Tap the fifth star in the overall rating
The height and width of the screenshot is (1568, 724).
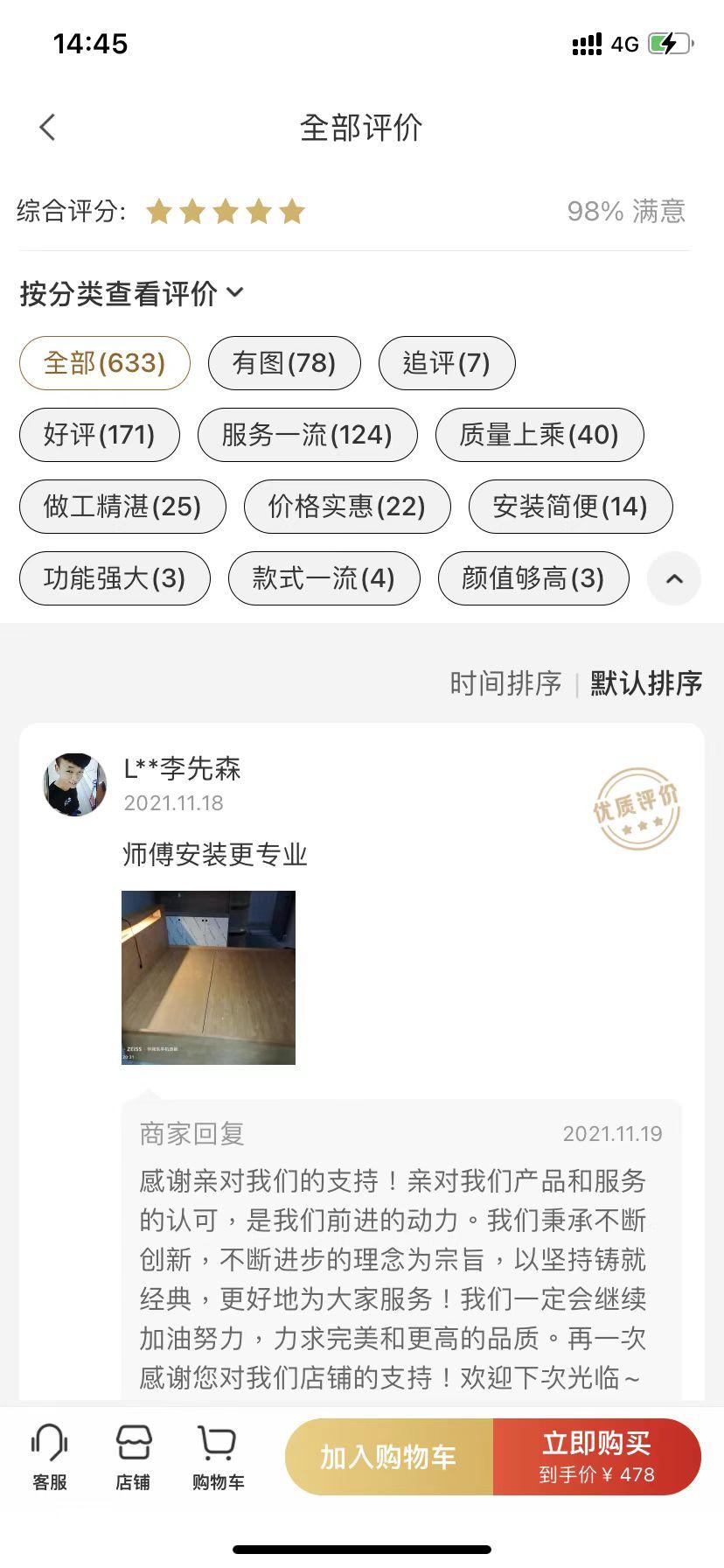pos(292,211)
